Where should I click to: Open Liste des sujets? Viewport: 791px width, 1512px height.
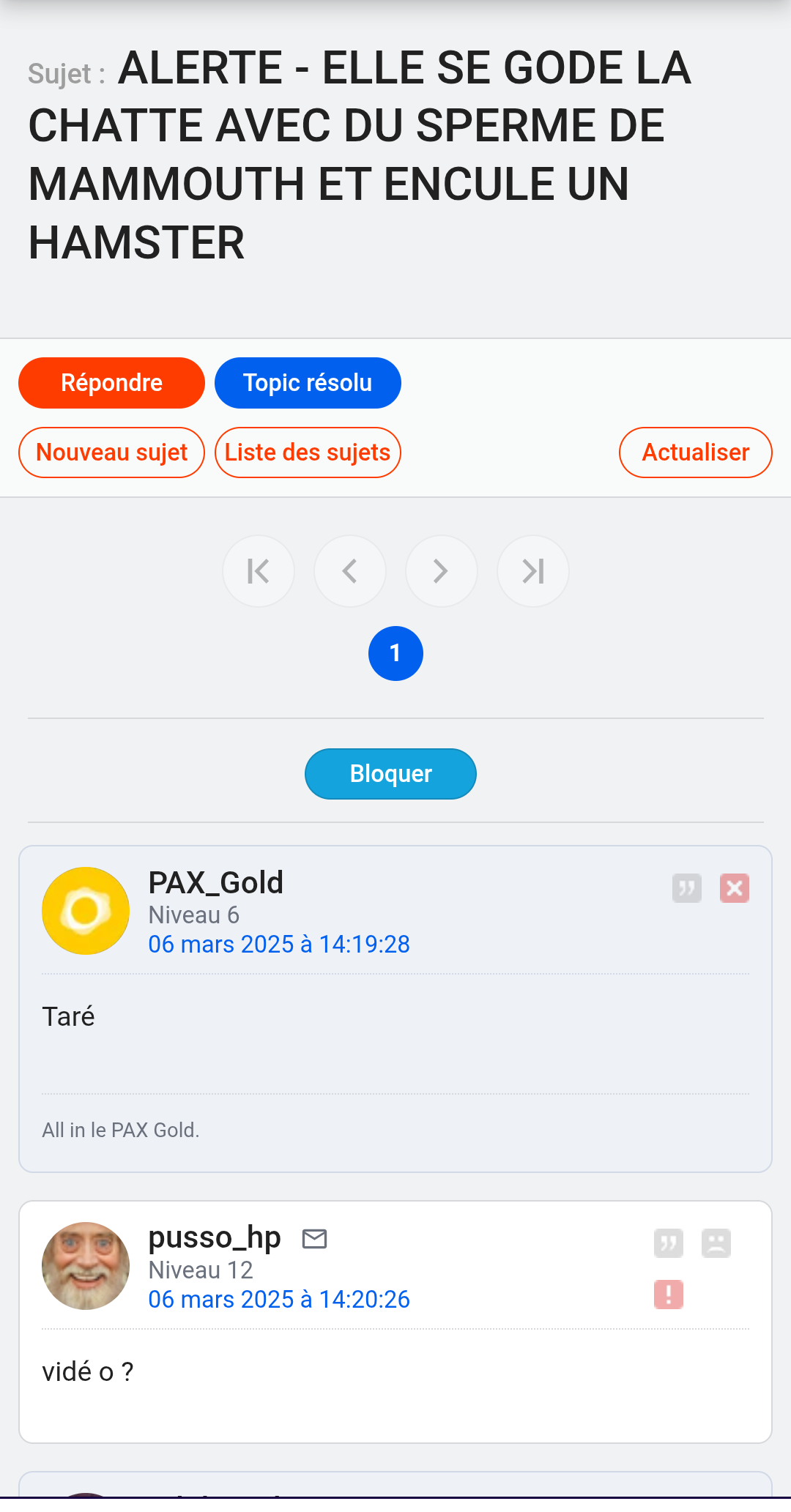pos(308,453)
